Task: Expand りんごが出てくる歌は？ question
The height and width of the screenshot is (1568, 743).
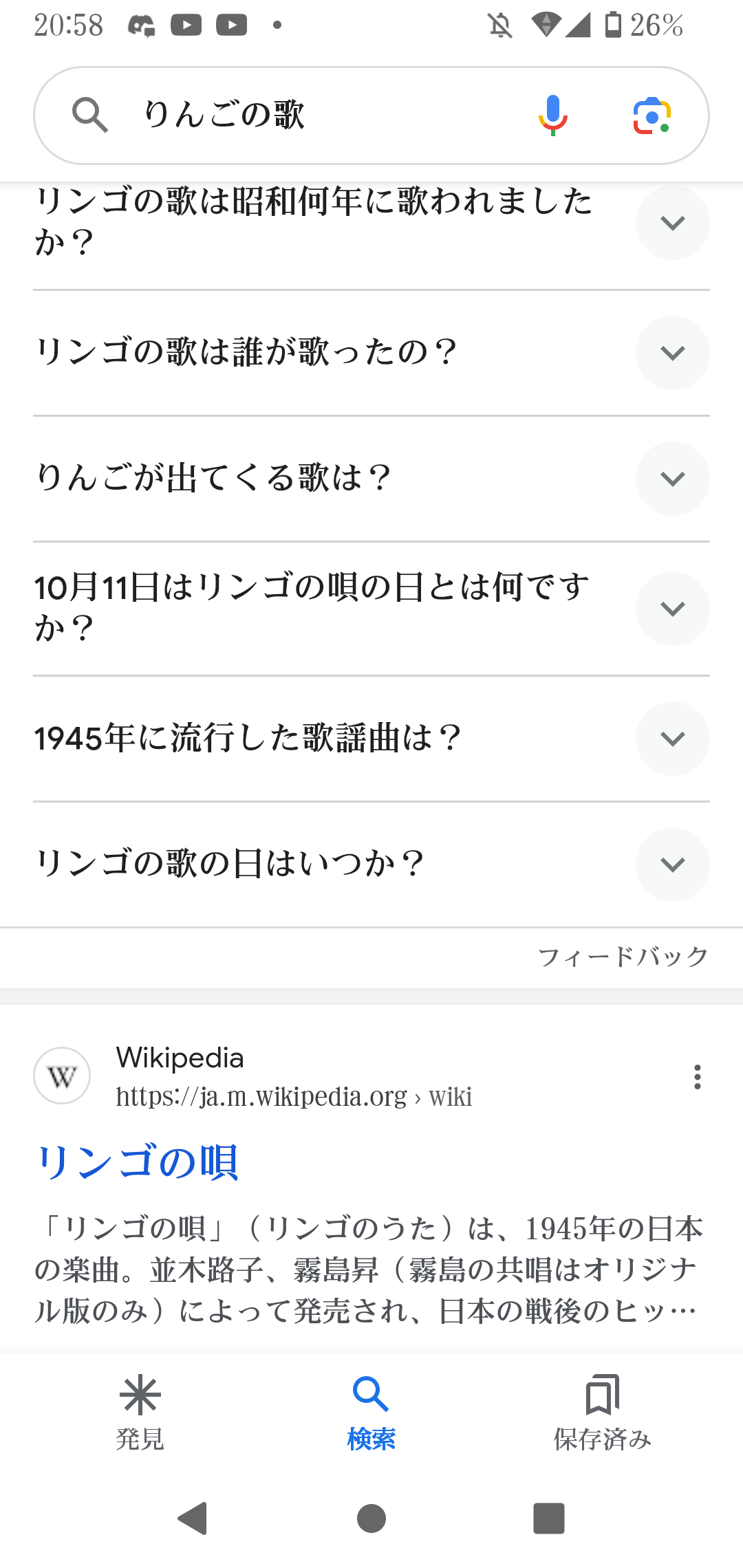Action: (672, 479)
